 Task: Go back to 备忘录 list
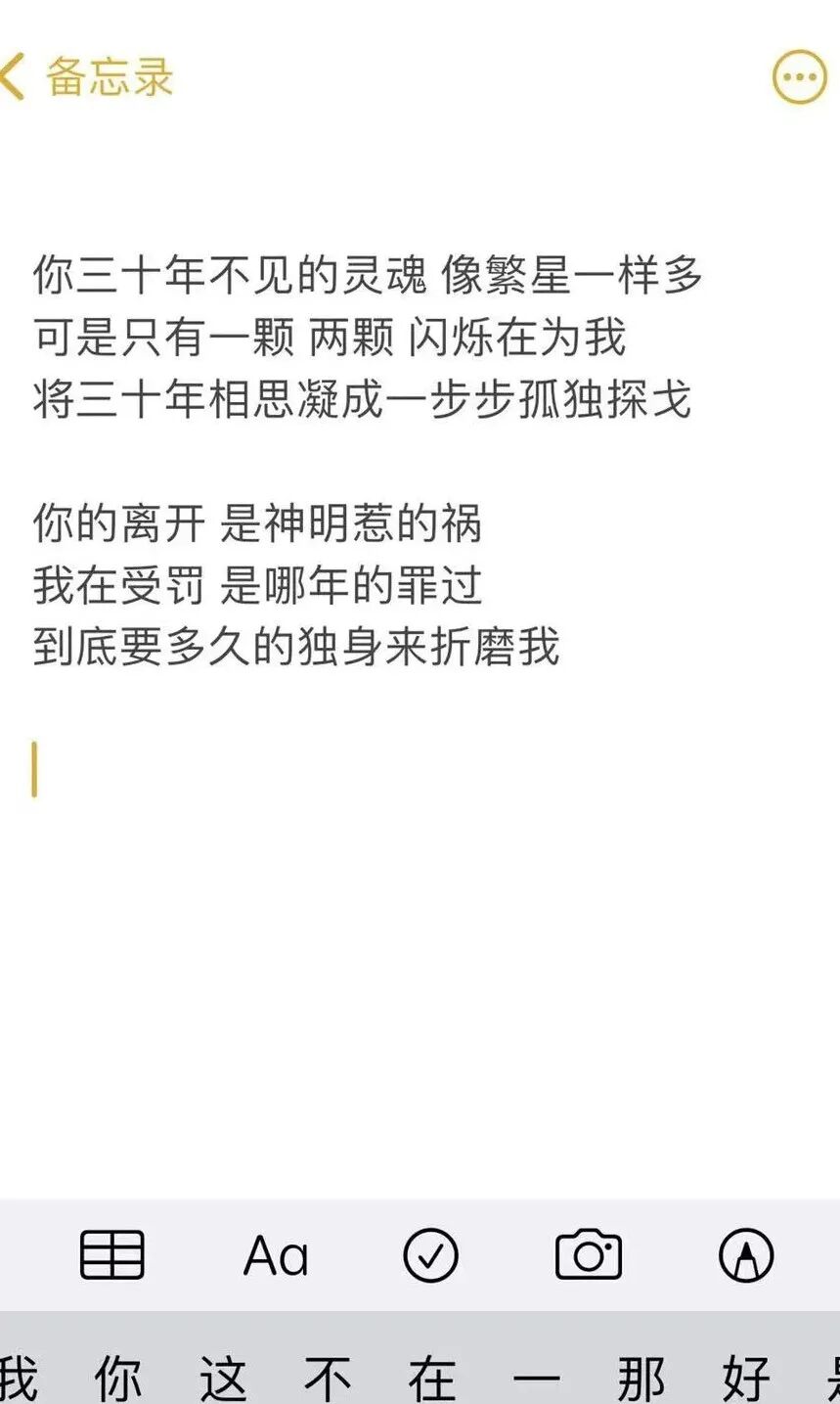click(88, 78)
